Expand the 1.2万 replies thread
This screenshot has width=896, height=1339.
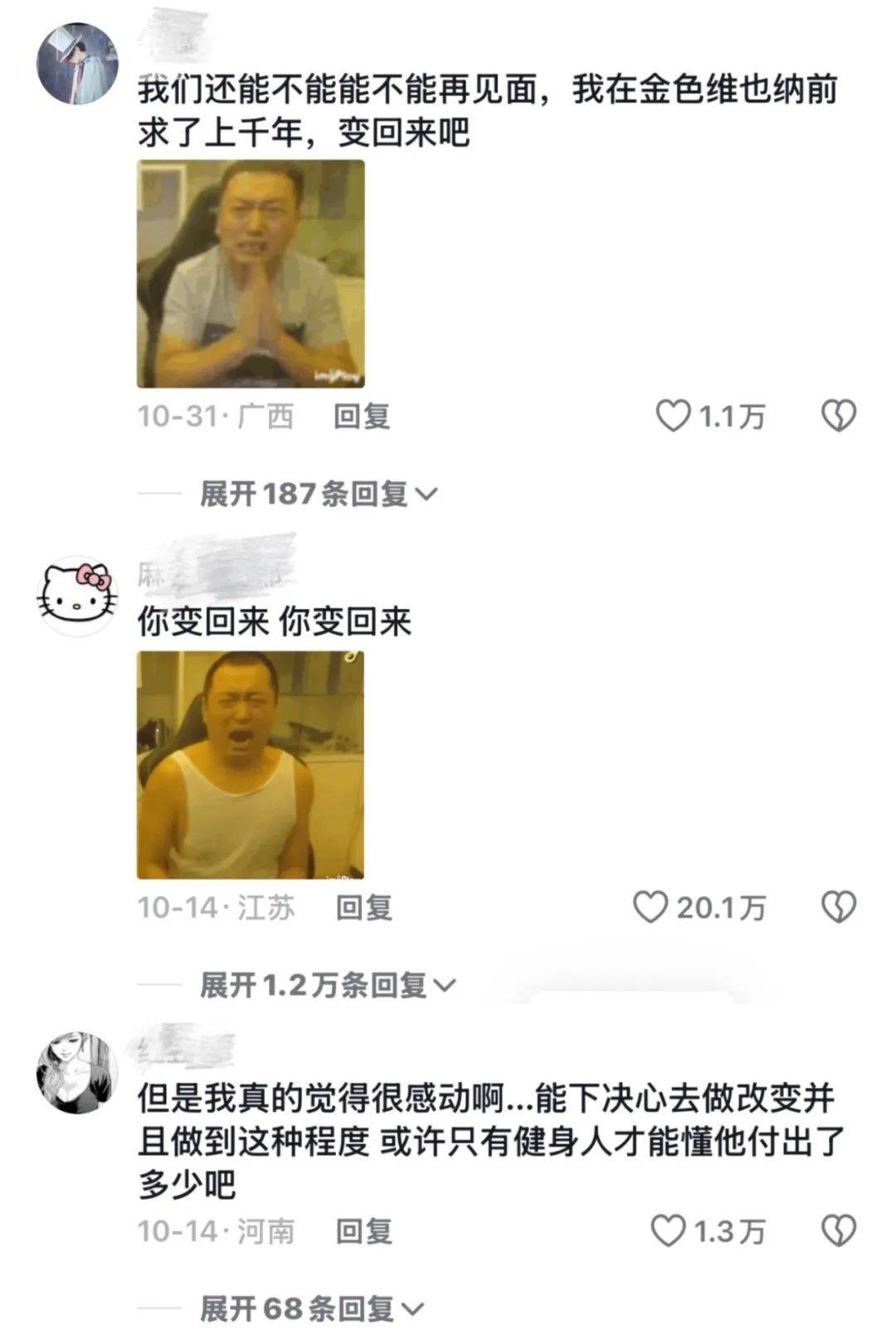322,984
